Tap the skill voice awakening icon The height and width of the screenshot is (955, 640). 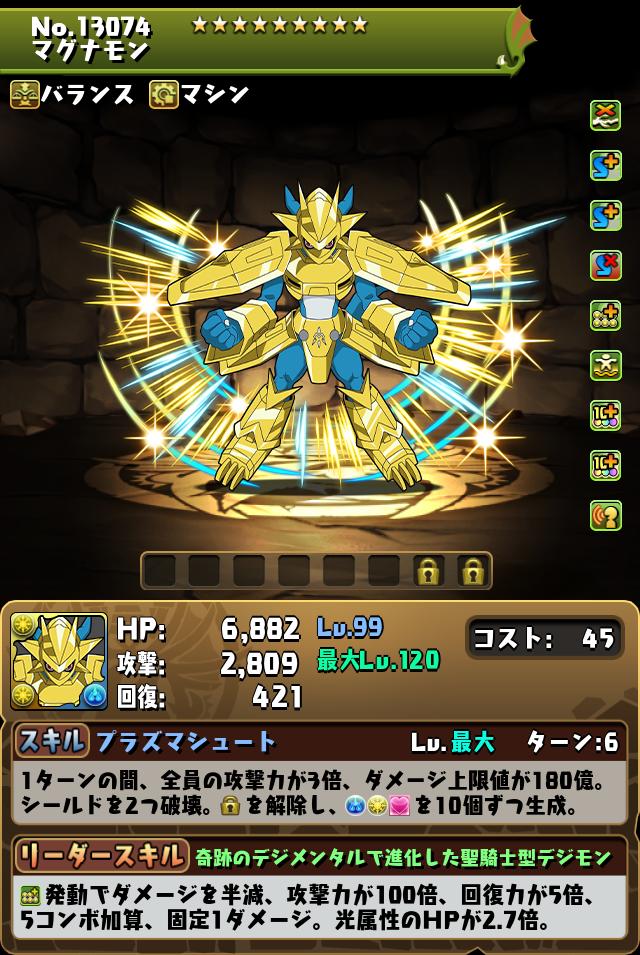(605, 515)
